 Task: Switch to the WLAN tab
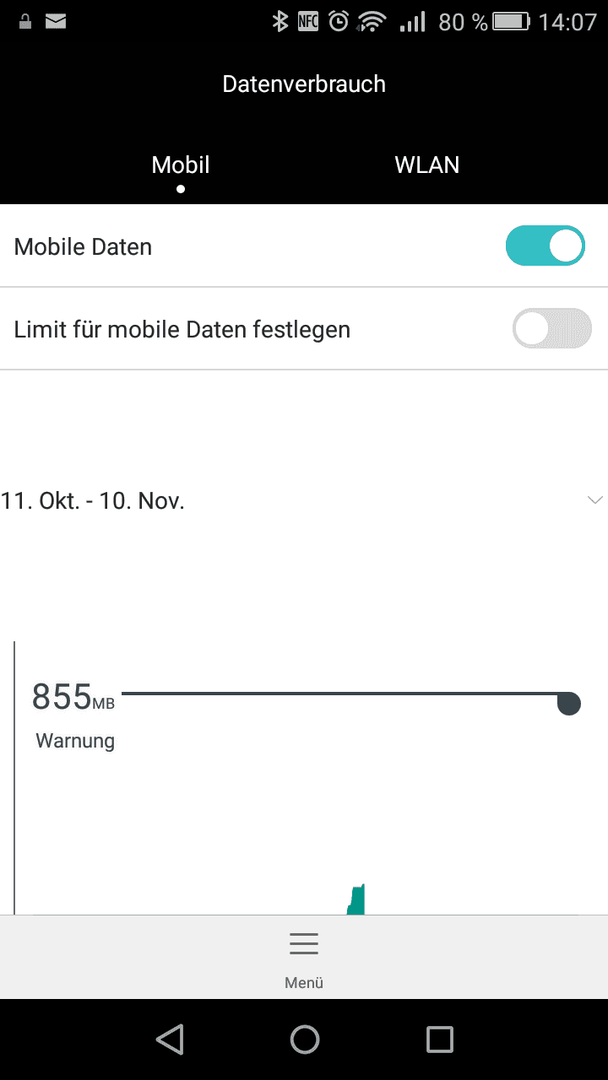[x=427, y=165]
